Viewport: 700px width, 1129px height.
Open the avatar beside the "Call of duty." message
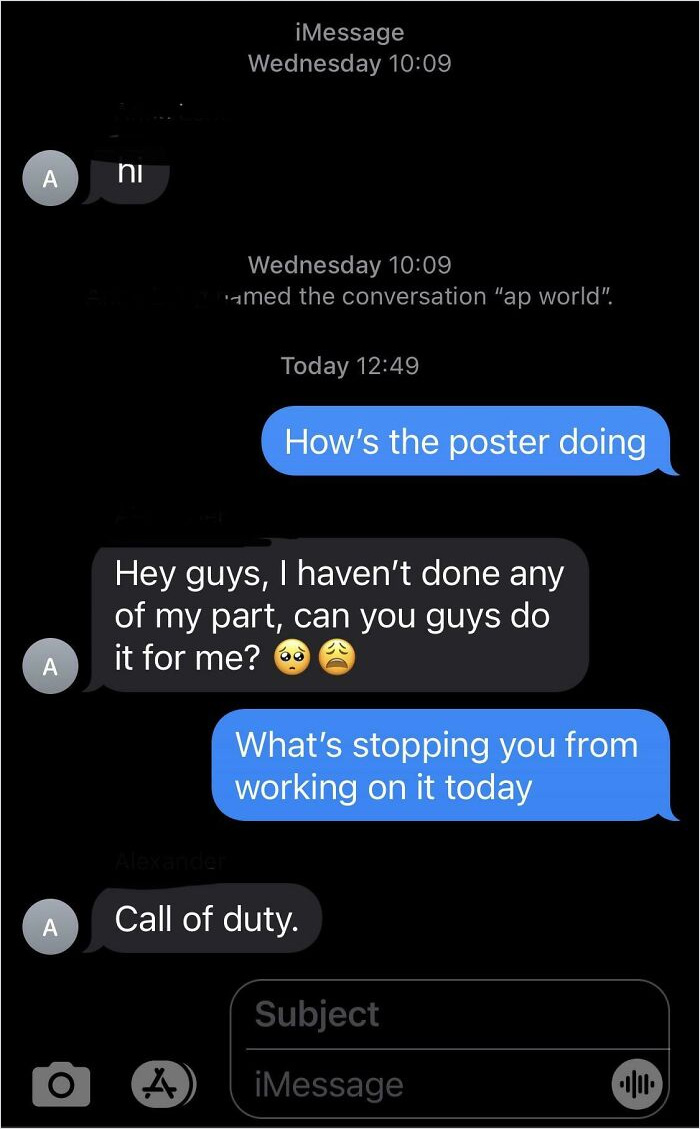point(50,927)
